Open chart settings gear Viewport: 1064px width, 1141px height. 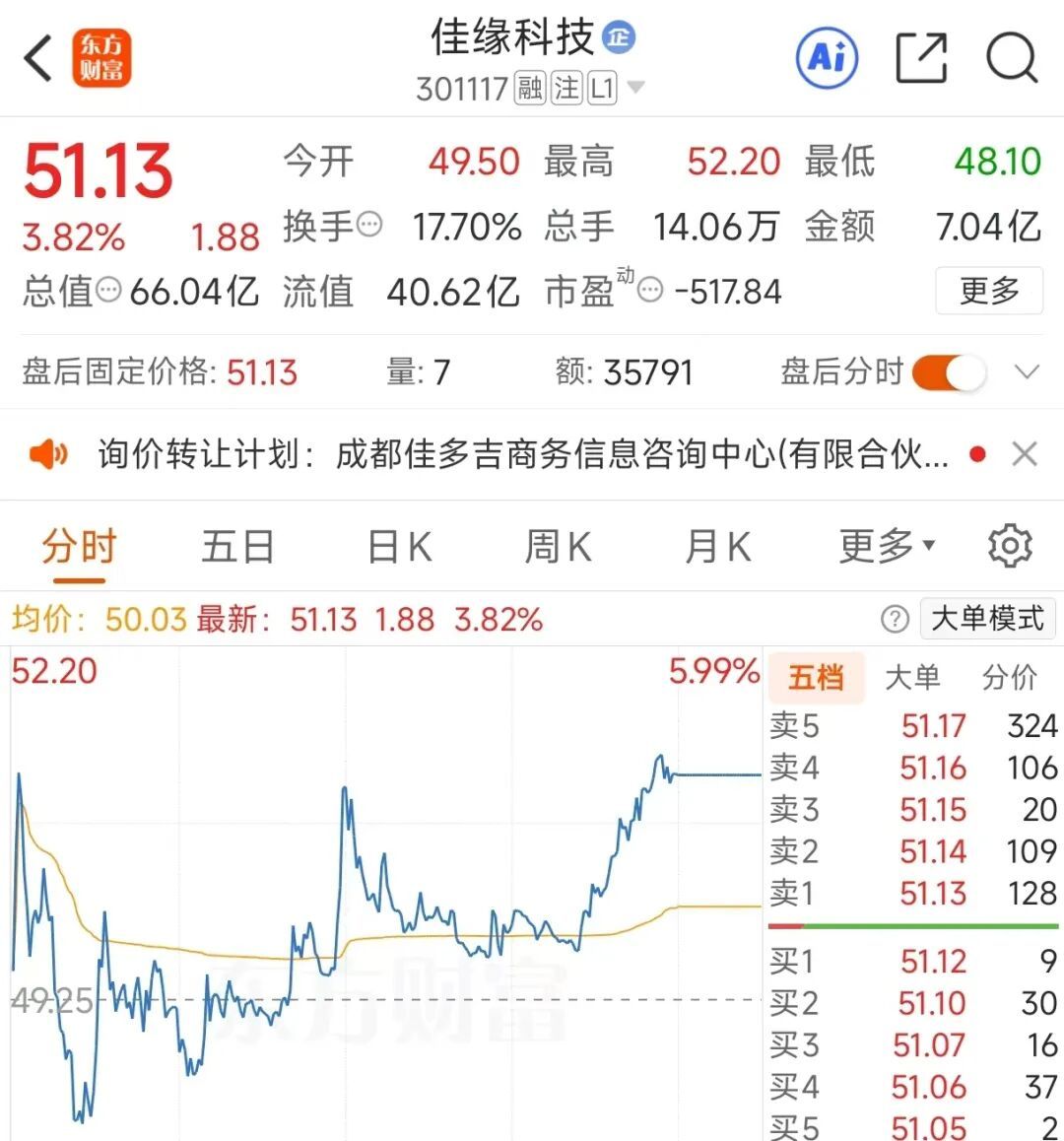click(x=1010, y=547)
